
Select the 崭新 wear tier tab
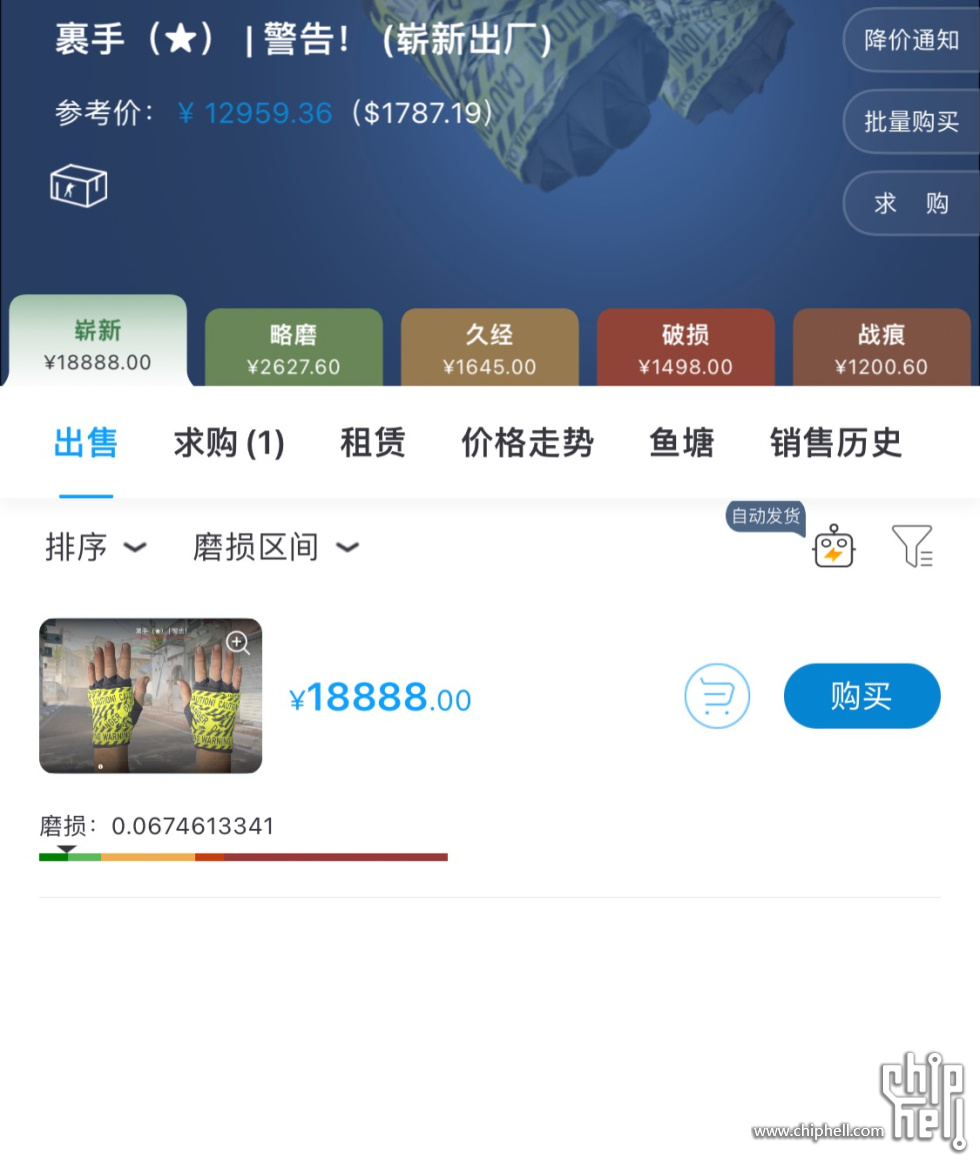tap(98, 344)
